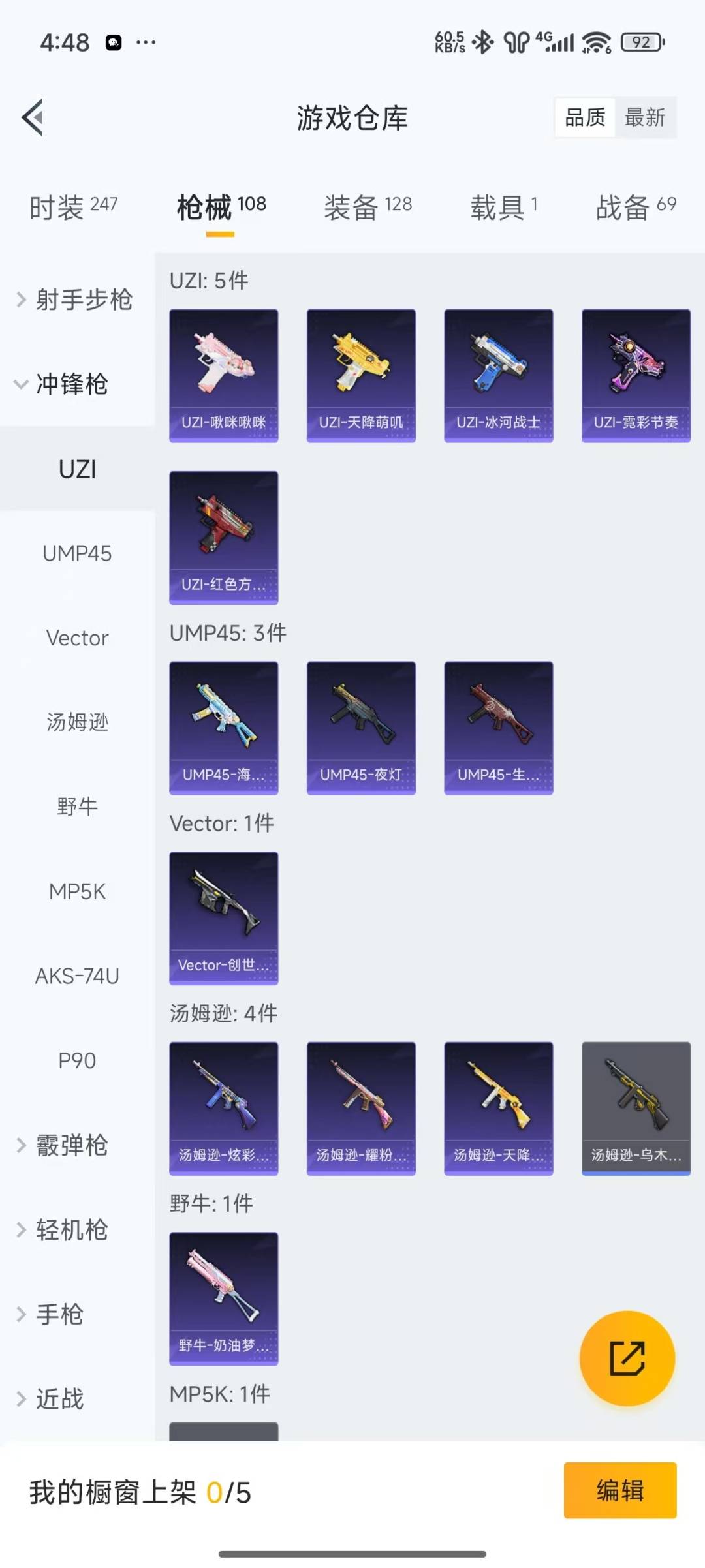This screenshot has height=1568, width=705.
Task: Go back using the top-left arrow
Action: [x=33, y=117]
